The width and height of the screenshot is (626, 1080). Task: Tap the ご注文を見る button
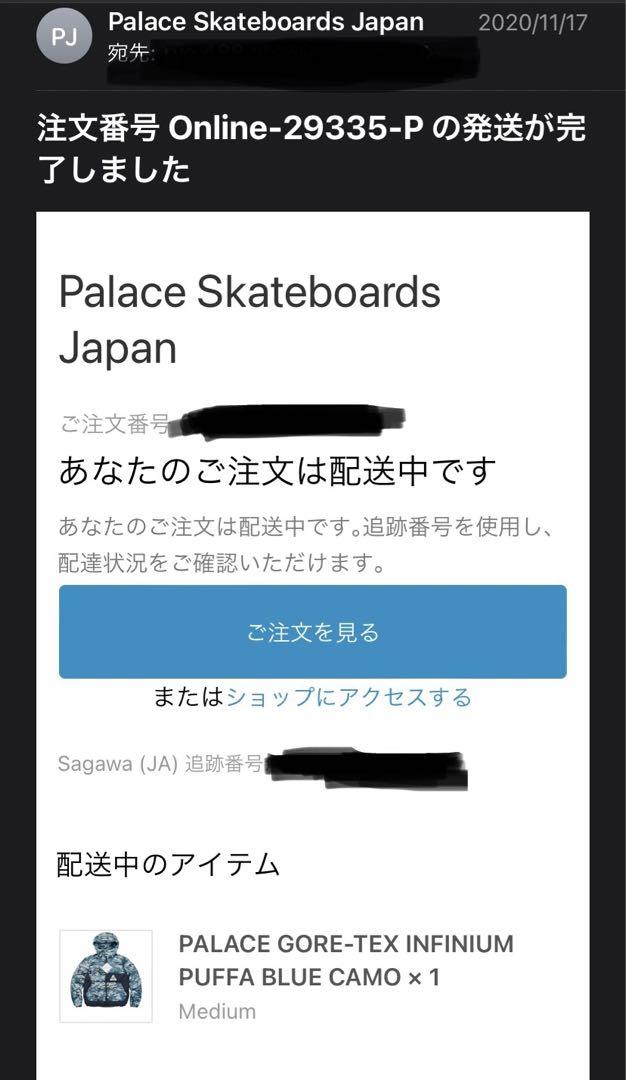(x=313, y=632)
